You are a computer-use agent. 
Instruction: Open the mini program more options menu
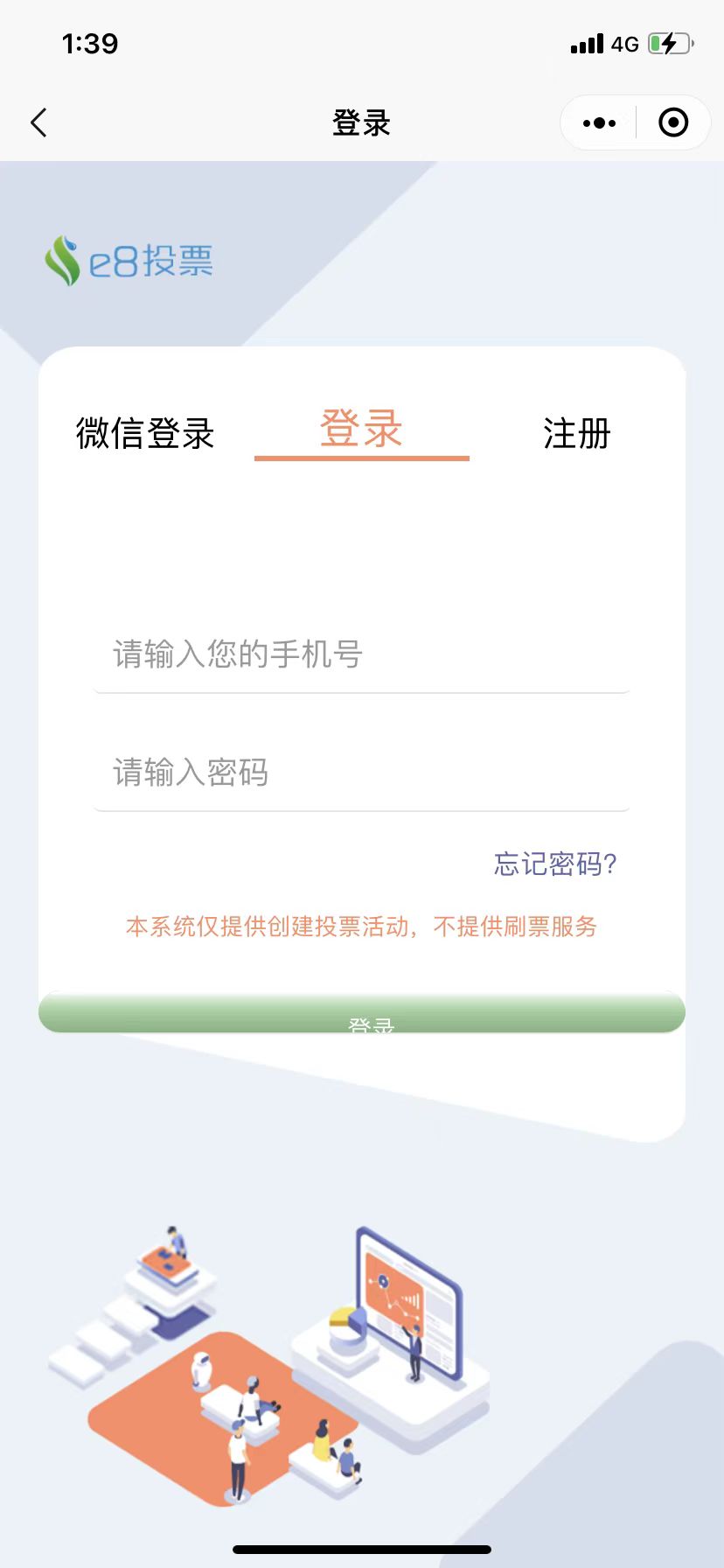tap(599, 123)
